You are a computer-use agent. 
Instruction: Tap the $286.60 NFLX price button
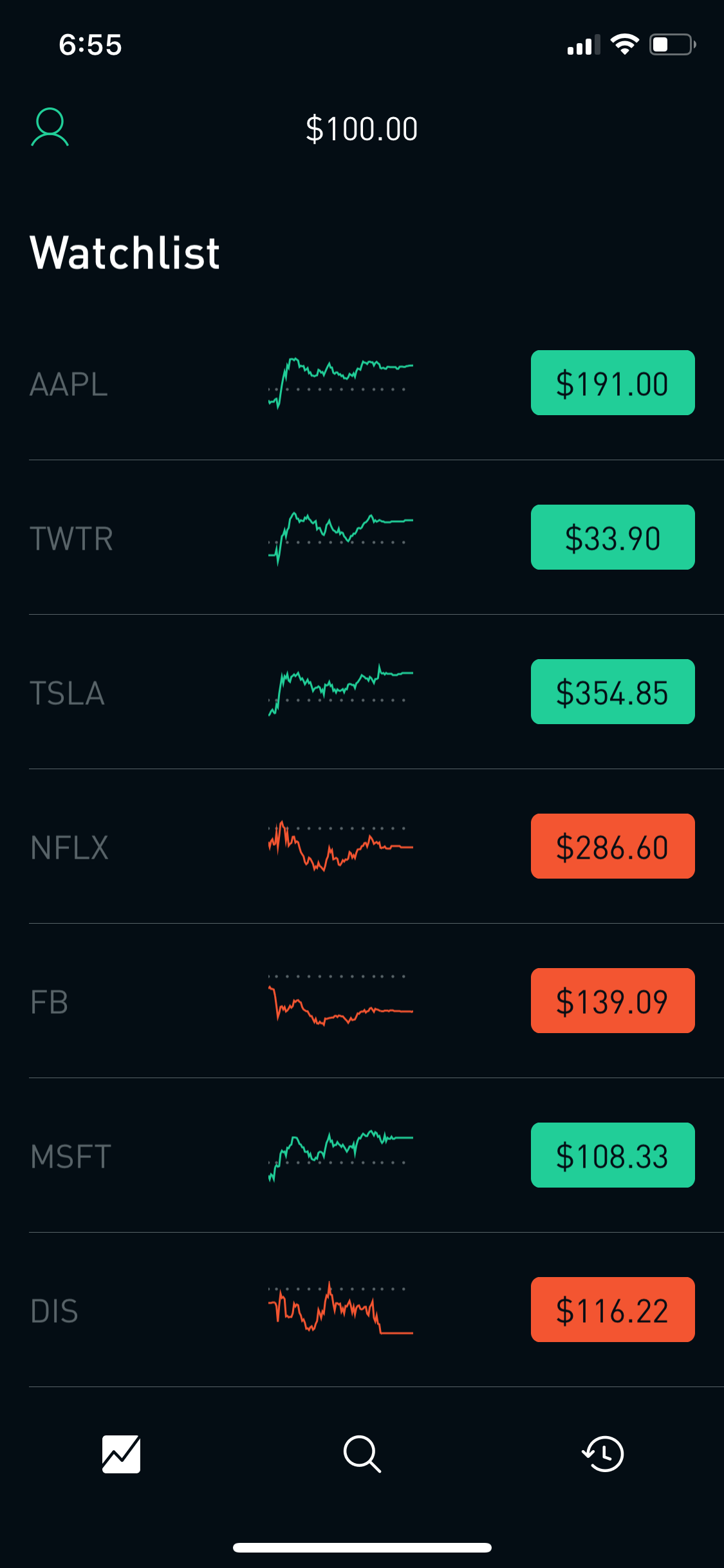[x=613, y=846]
